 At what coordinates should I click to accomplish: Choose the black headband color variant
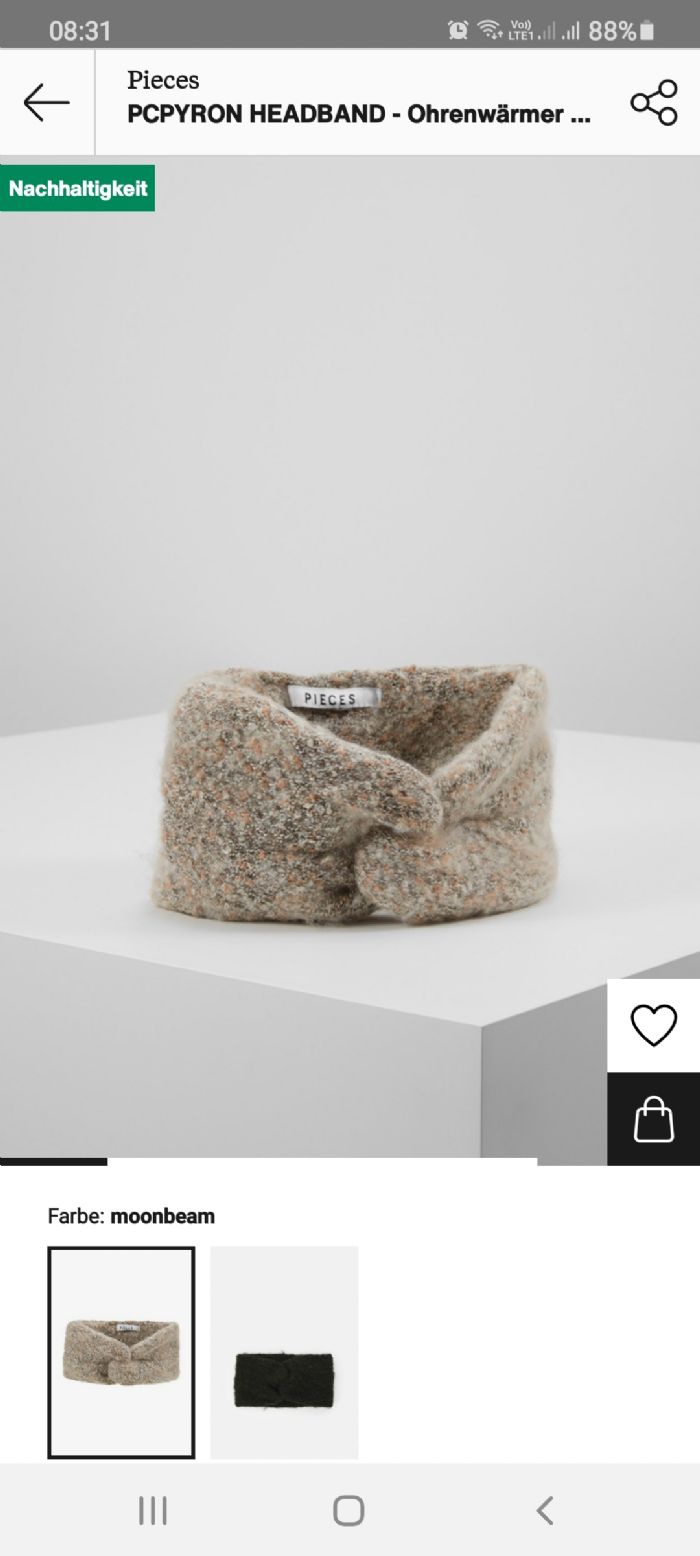tap(284, 1352)
